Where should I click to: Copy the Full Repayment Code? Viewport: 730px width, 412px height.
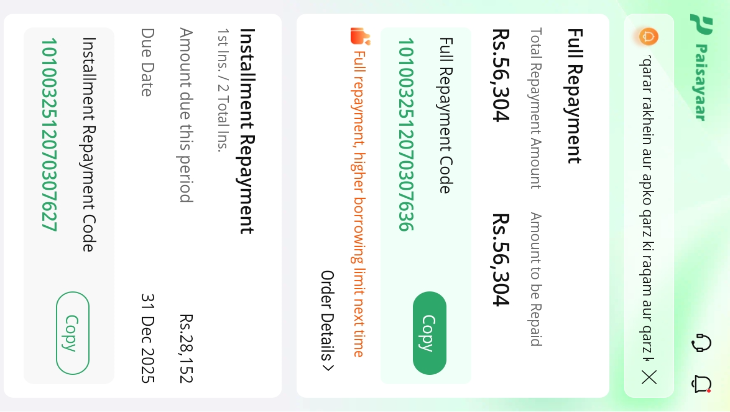[429, 332]
